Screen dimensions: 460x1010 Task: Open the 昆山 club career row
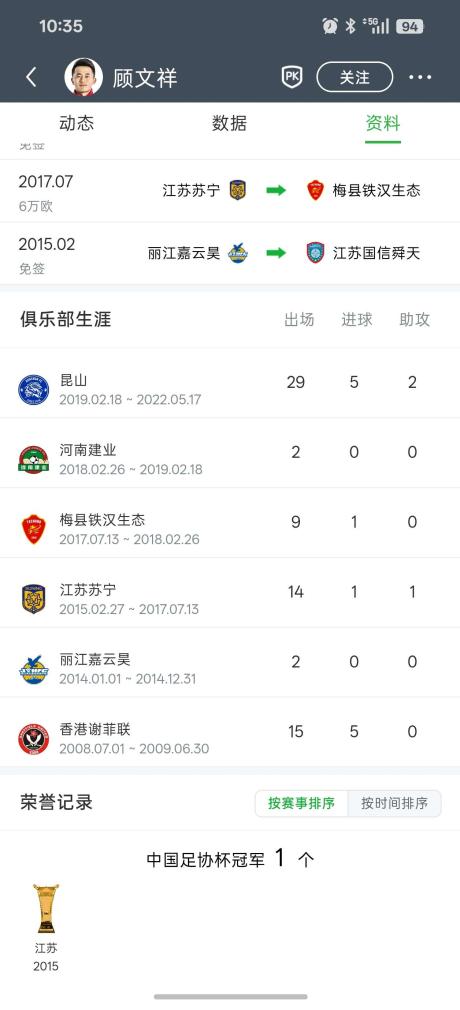pos(230,383)
